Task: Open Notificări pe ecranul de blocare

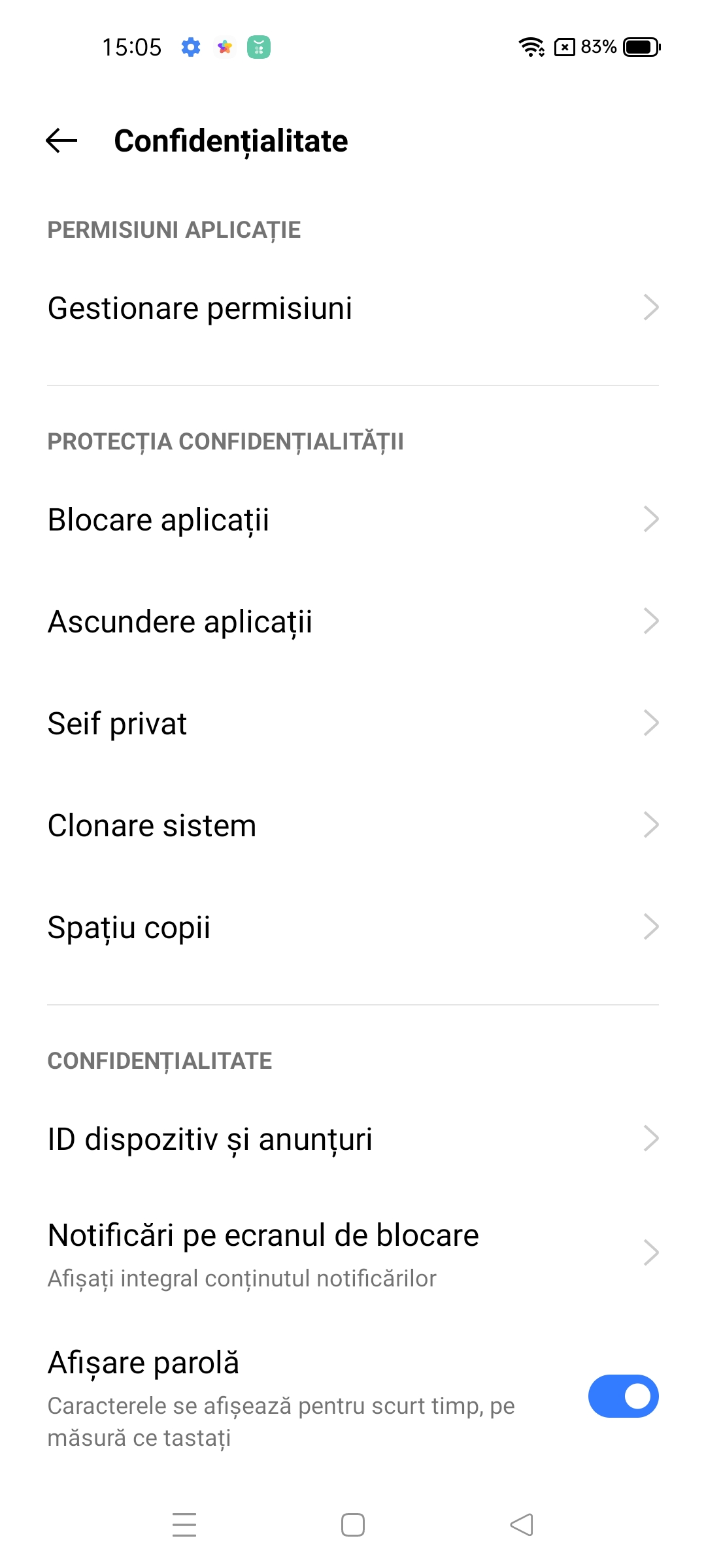Action: point(353,1253)
